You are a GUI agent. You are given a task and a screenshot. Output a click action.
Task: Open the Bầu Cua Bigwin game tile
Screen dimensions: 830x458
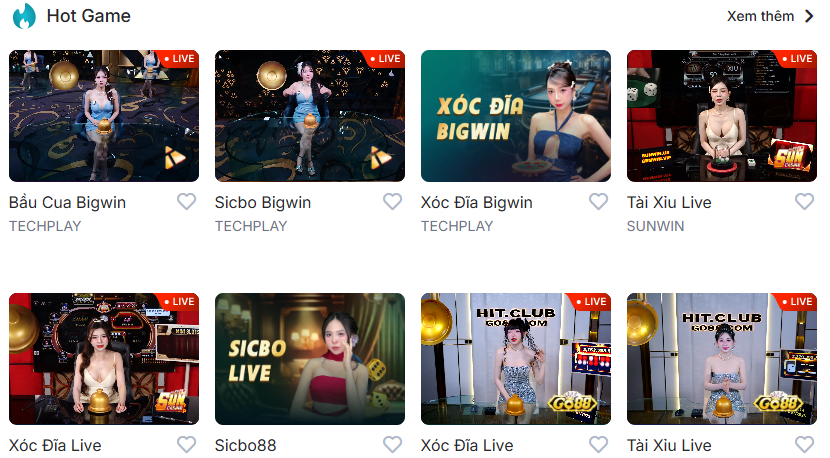[104, 116]
